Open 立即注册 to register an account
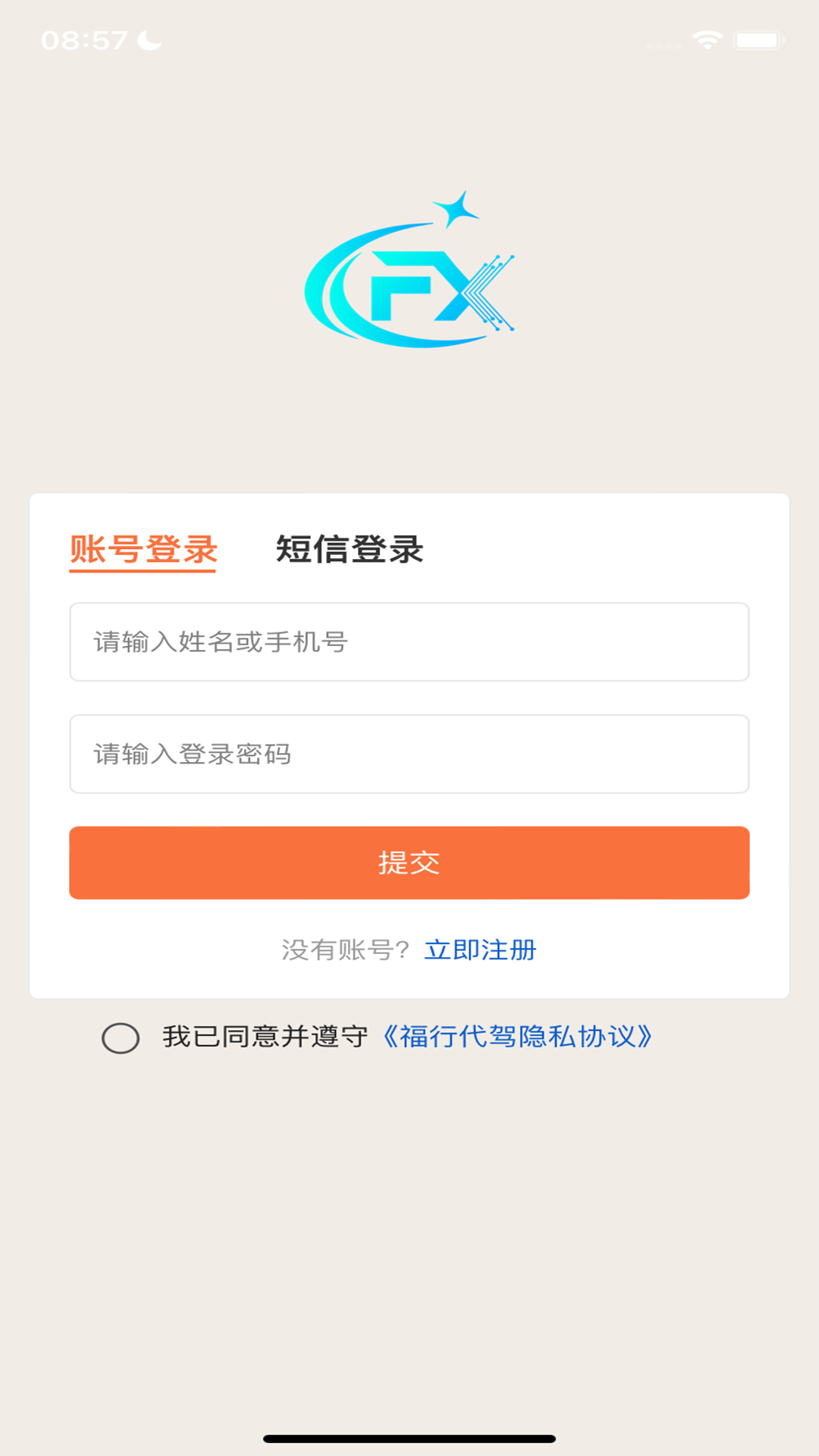The image size is (819, 1456). pos(481,950)
